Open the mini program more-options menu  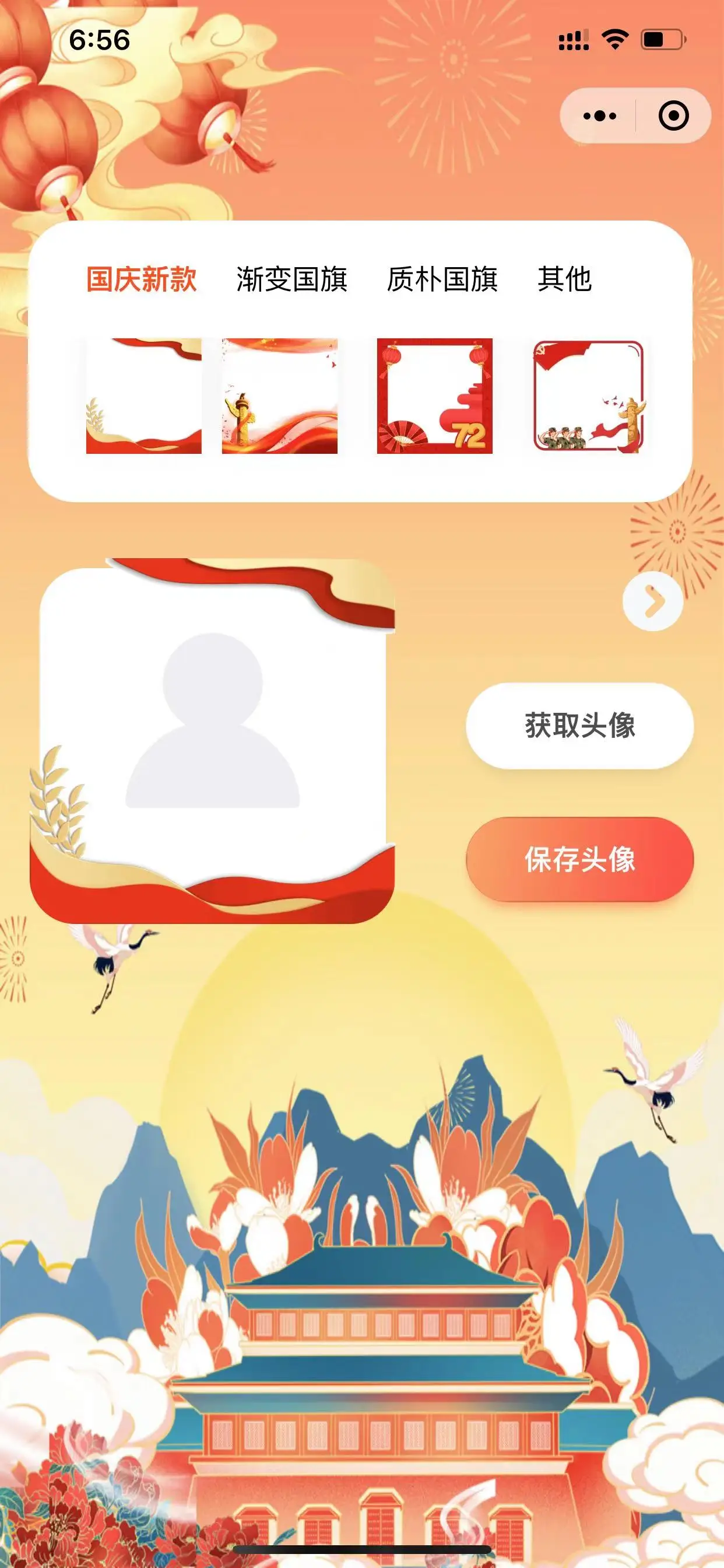[599, 116]
